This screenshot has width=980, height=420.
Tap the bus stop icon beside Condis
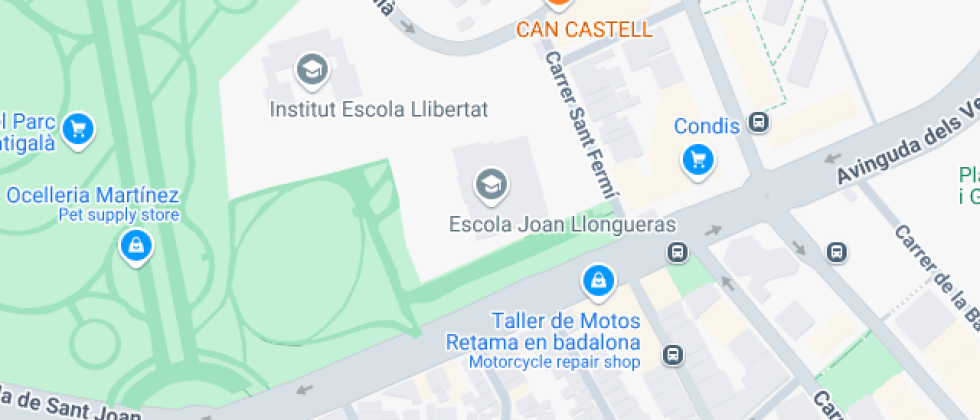760,123
